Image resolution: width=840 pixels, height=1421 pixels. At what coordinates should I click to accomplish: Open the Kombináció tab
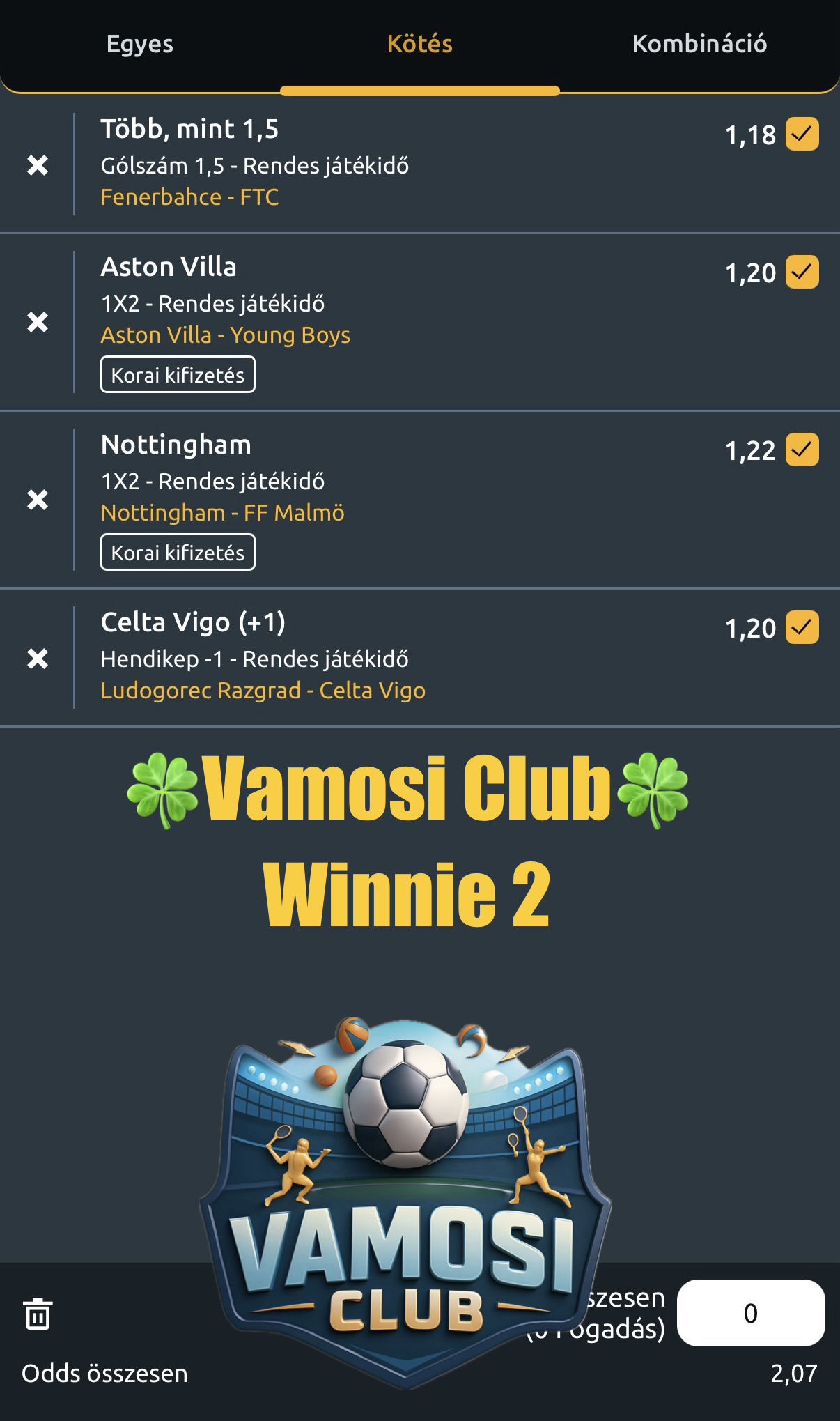[x=699, y=44]
